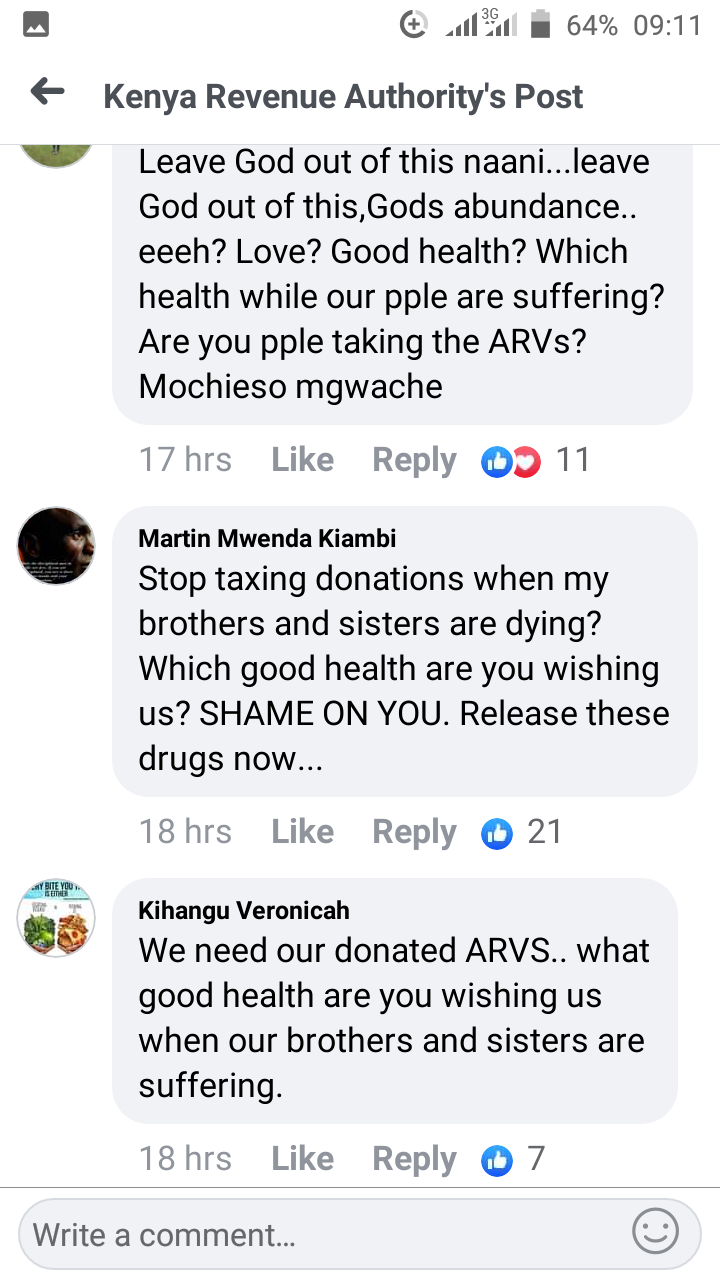Reply to the 17 hrs old comment
Image resolution: width=720 pixels, height=1280 pixels.
point(414,460)
